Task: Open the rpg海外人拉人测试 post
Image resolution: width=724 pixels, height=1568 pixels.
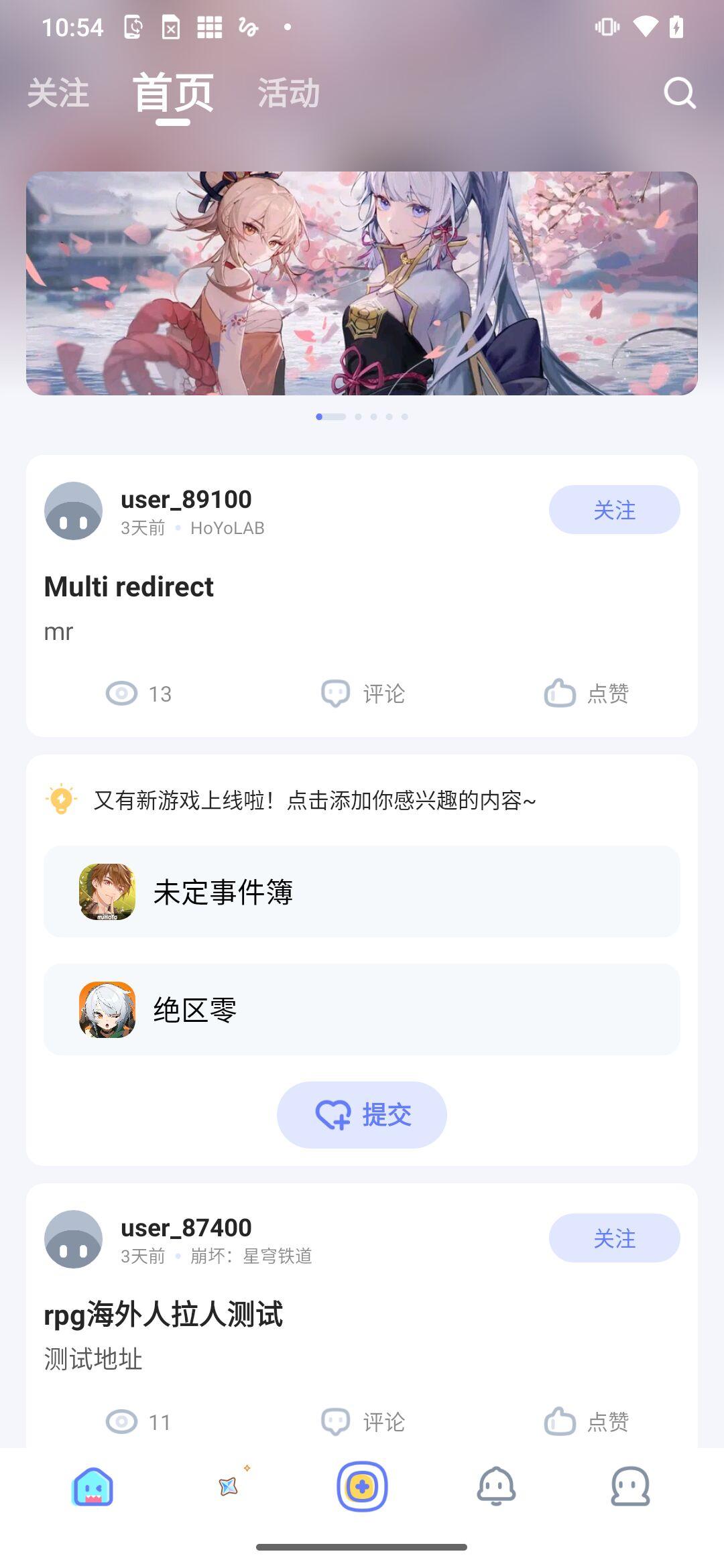Action: tap(164, 1315)
